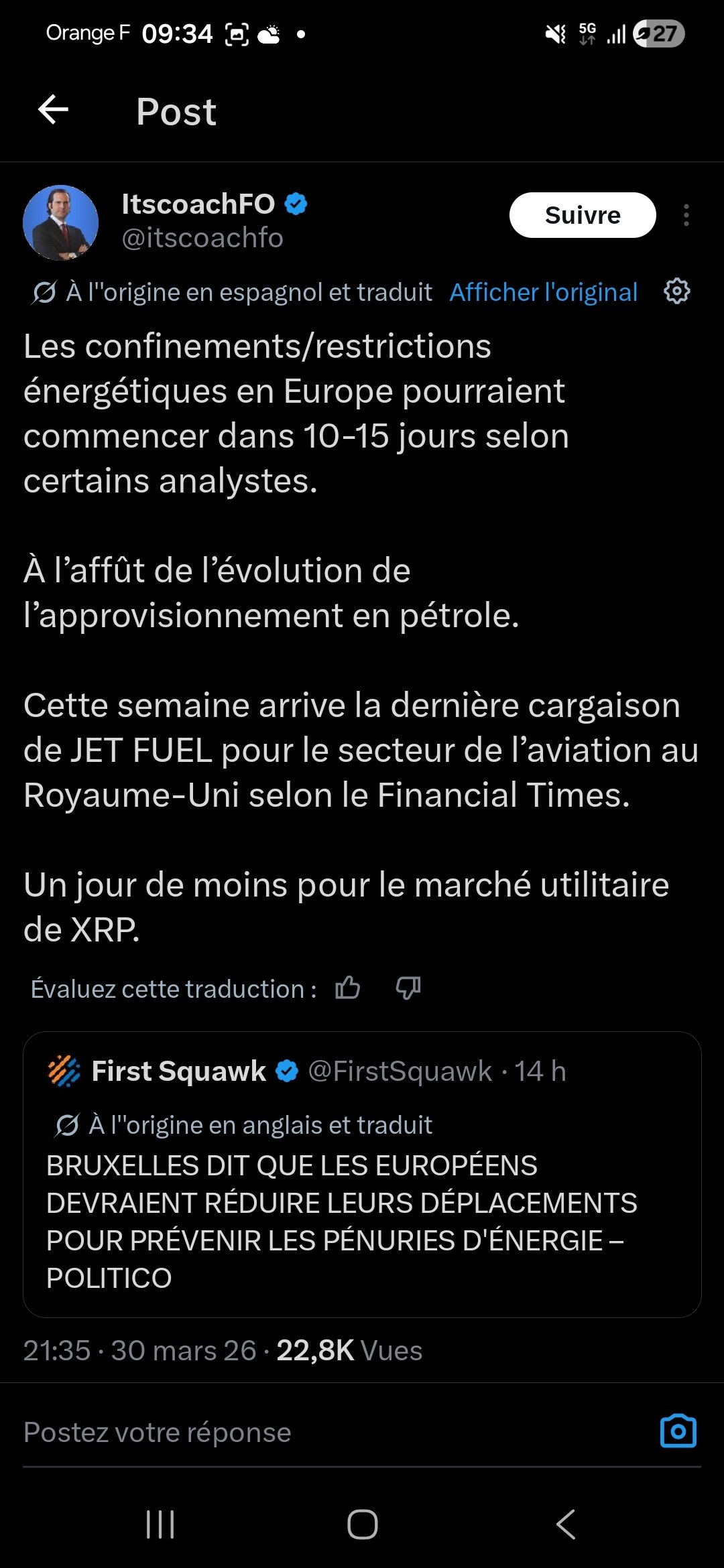Rate the translation with thumbs down
The image size is (724, 1568).
tap(408, 988)
